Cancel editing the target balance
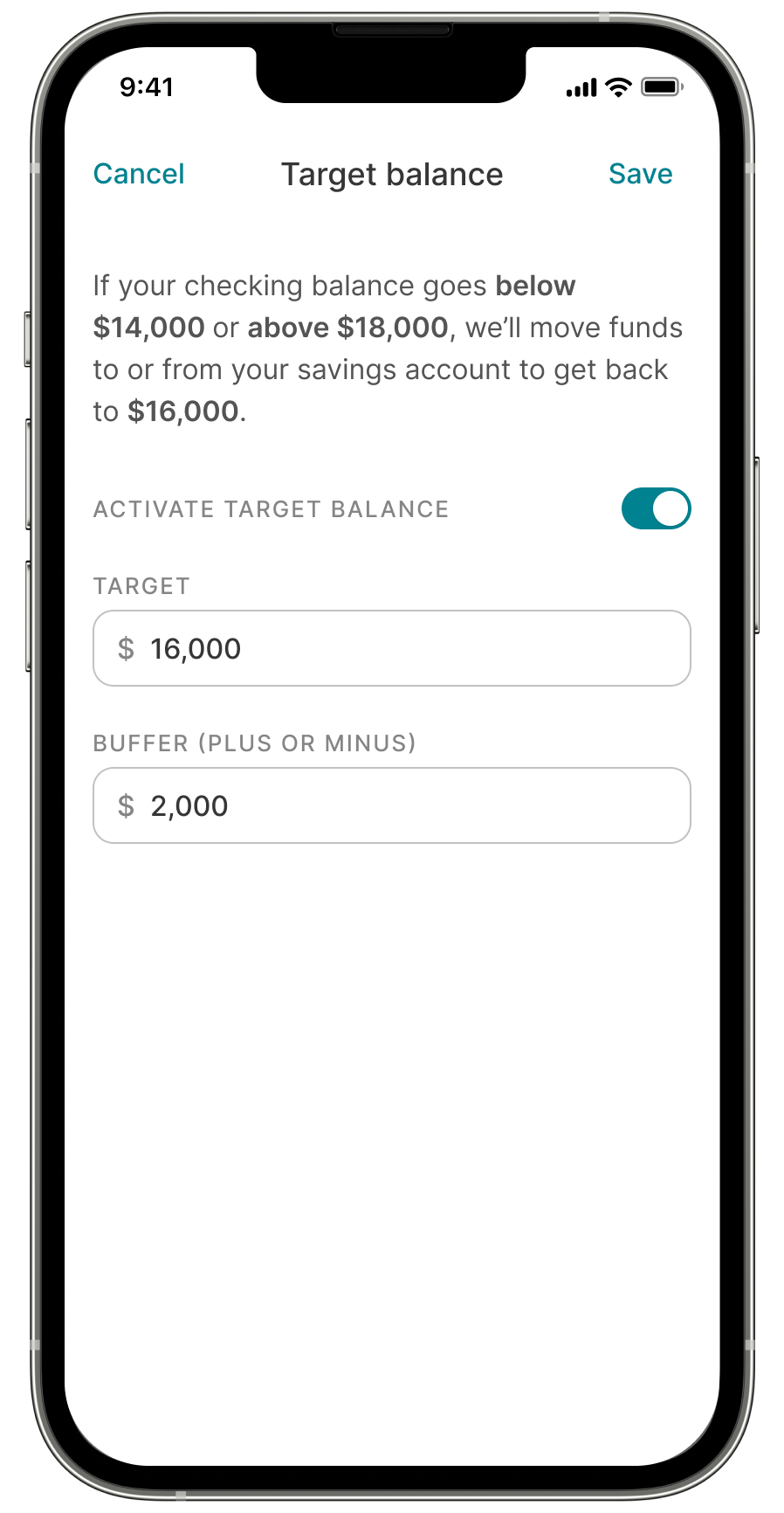 (x=139, y=174)
